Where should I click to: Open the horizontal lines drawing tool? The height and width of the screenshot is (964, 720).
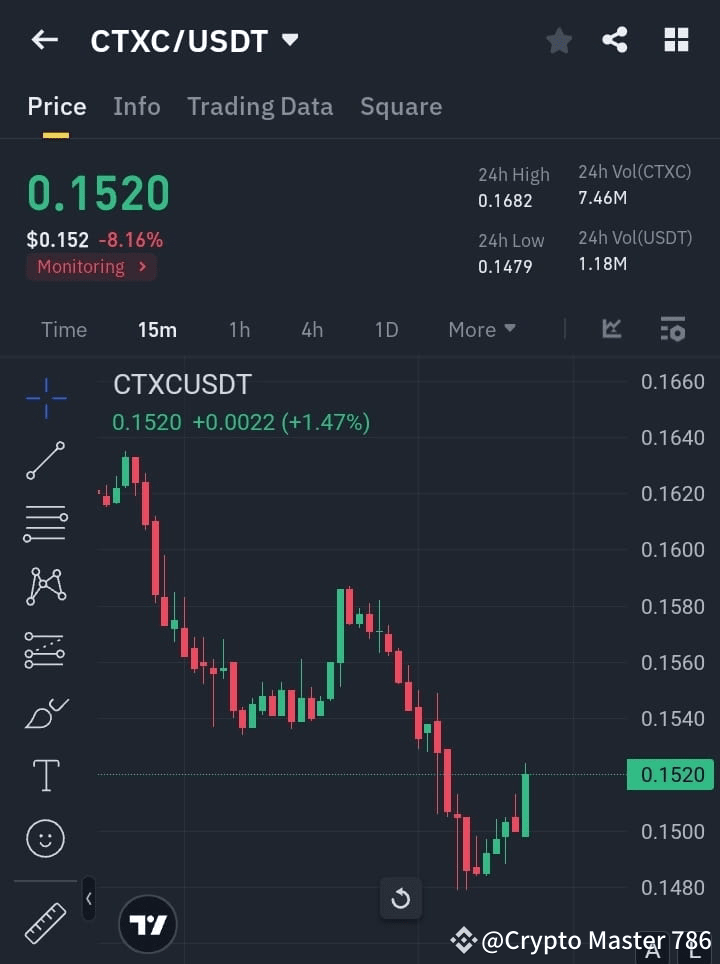point(44,524)
